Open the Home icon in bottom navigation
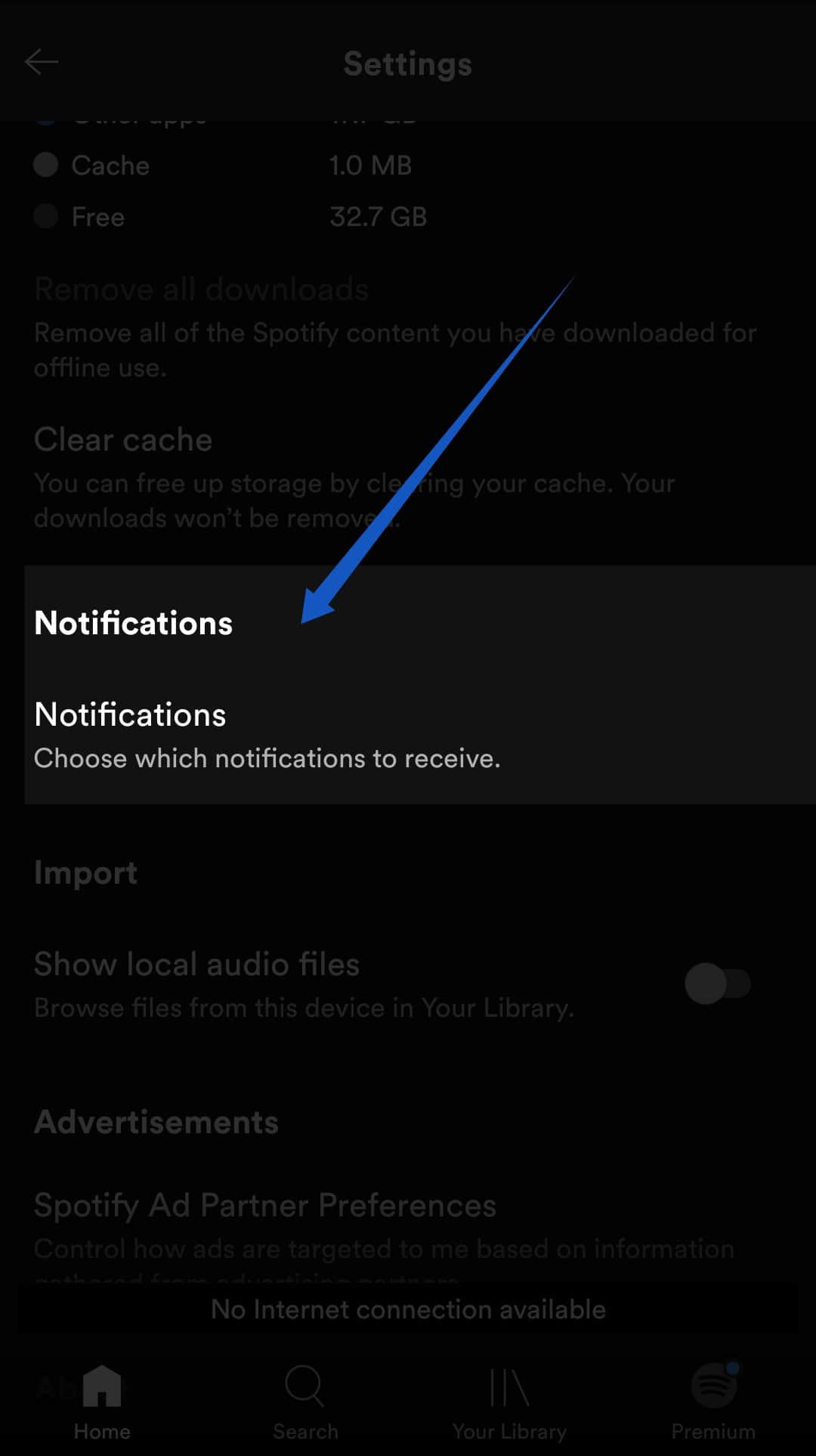816x1456 pixels. pos(102,1385)
